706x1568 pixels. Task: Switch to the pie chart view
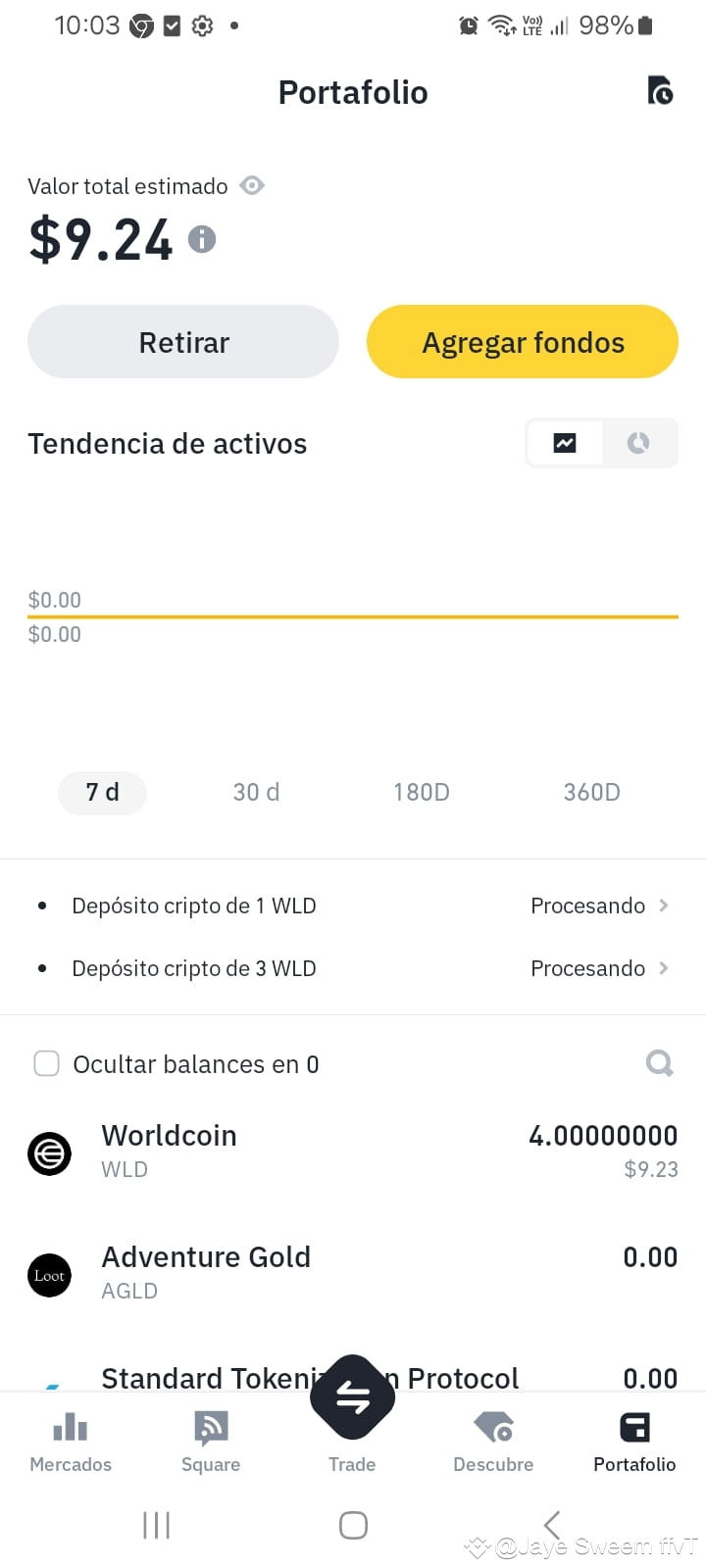coord(638,443)
